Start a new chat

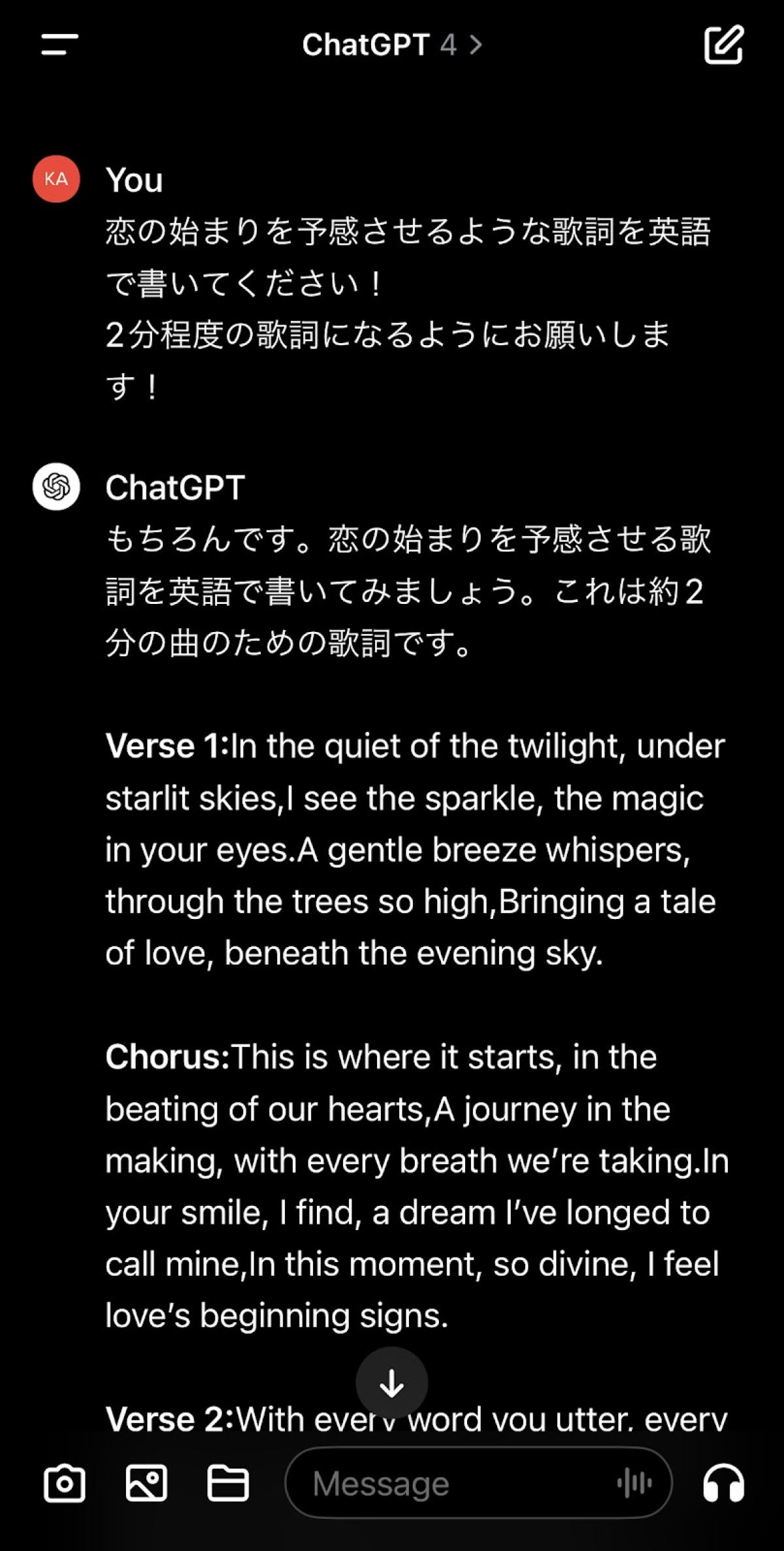724,44
